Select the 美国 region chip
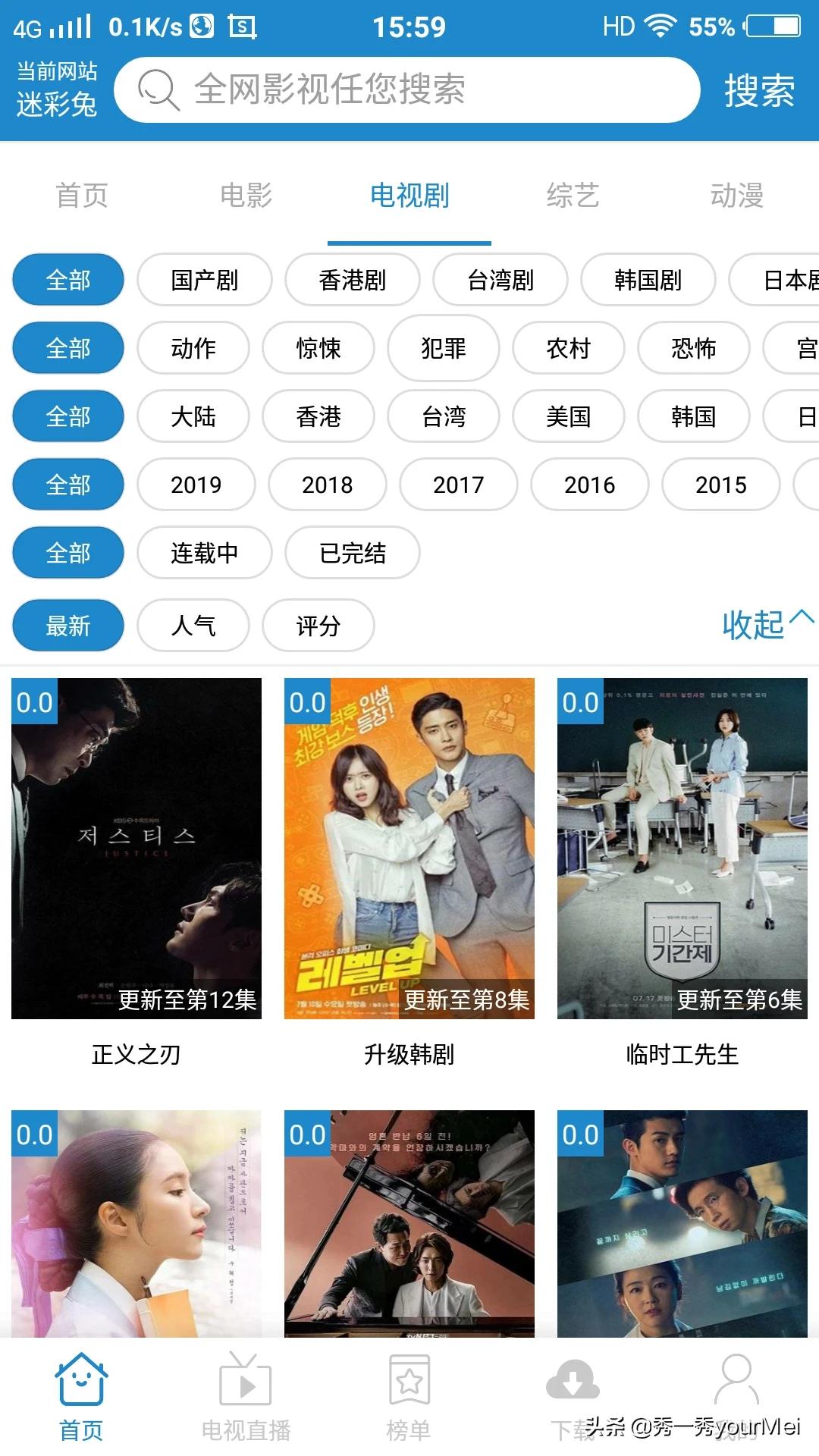Screen dimensions: 819x1456 coord(568,416)
